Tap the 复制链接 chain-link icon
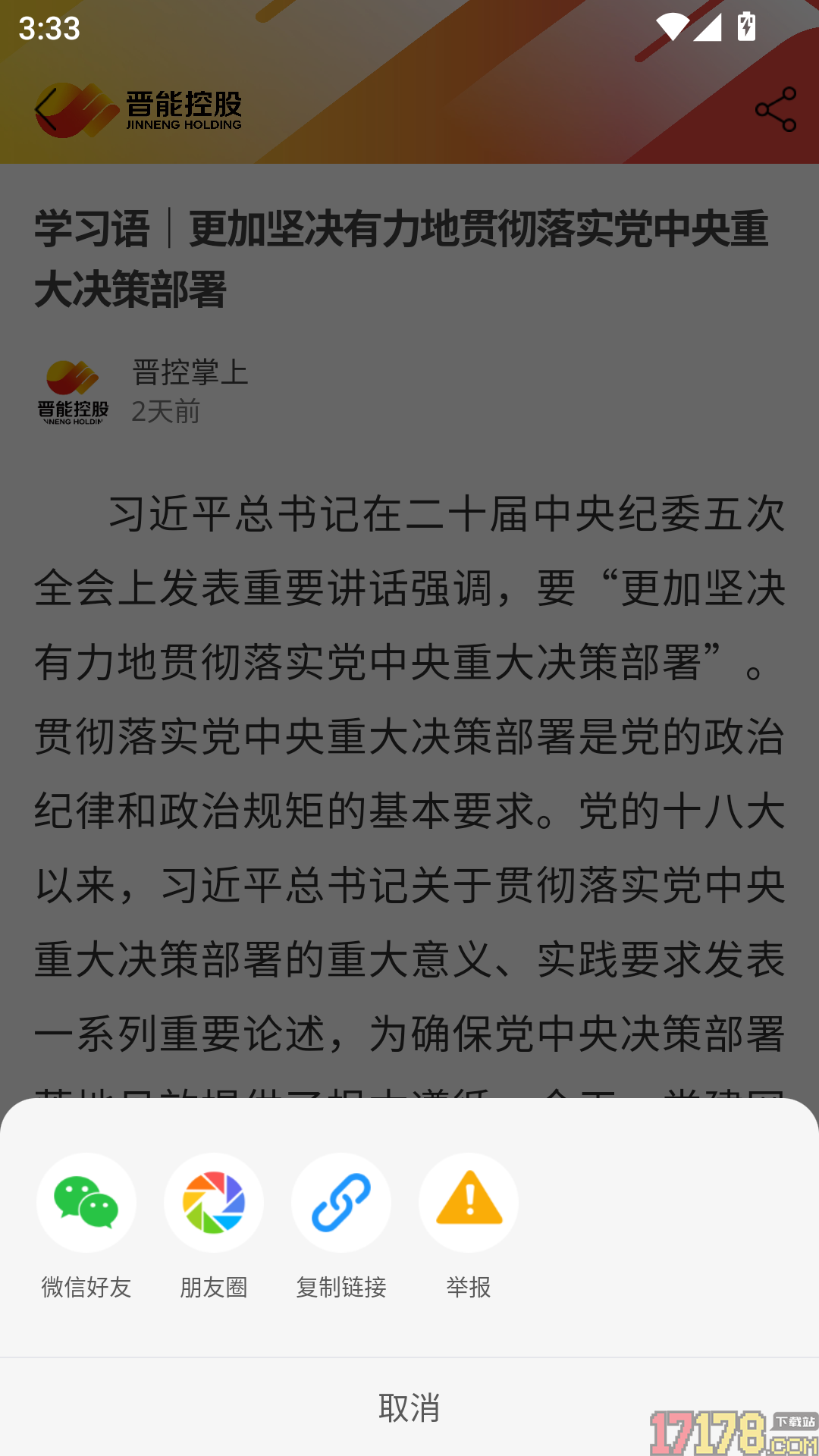Viewport: 819px width, 1456px height. tap(340, 1203)
